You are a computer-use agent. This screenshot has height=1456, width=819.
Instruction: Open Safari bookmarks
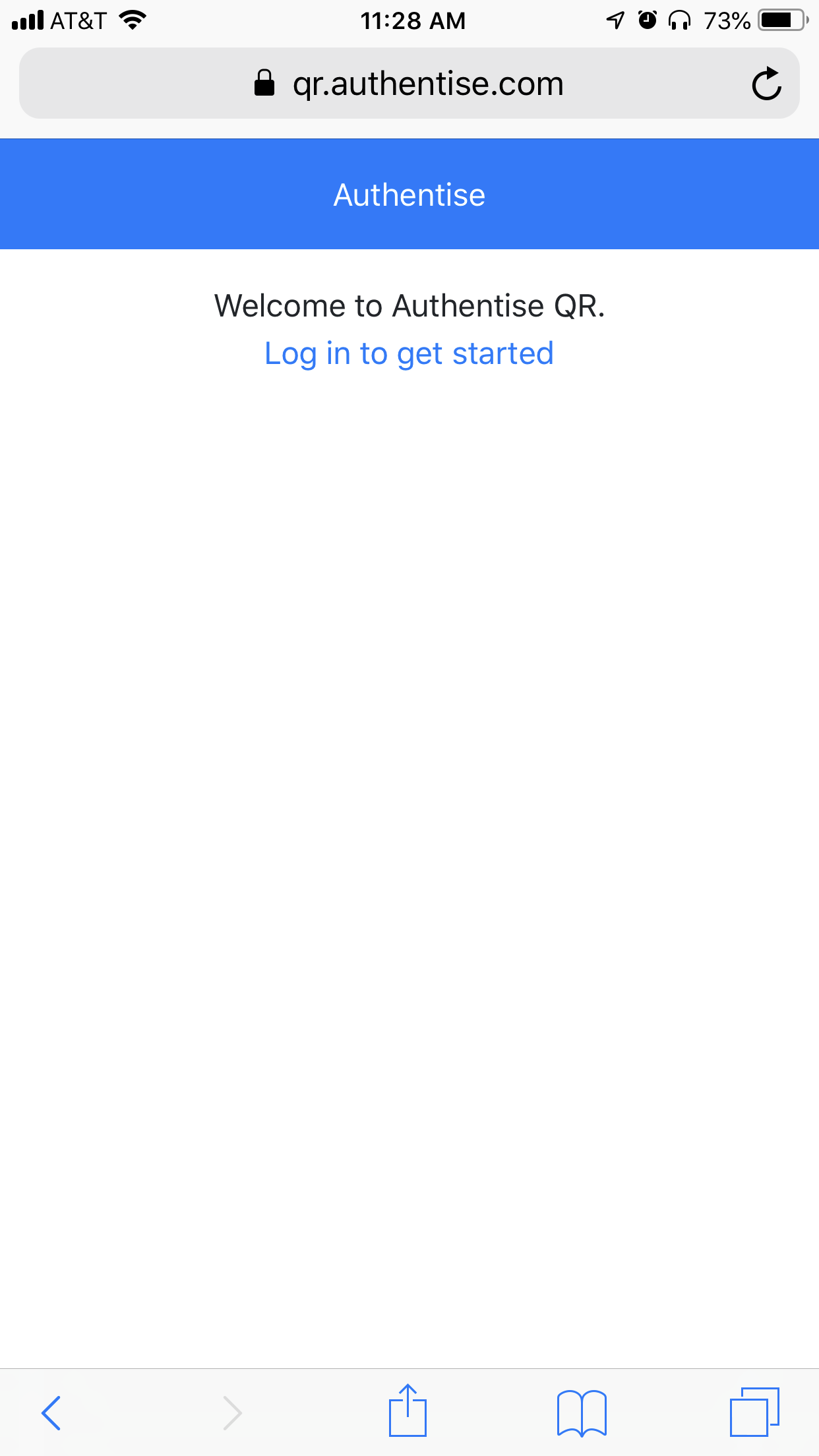click(581, 1412)
